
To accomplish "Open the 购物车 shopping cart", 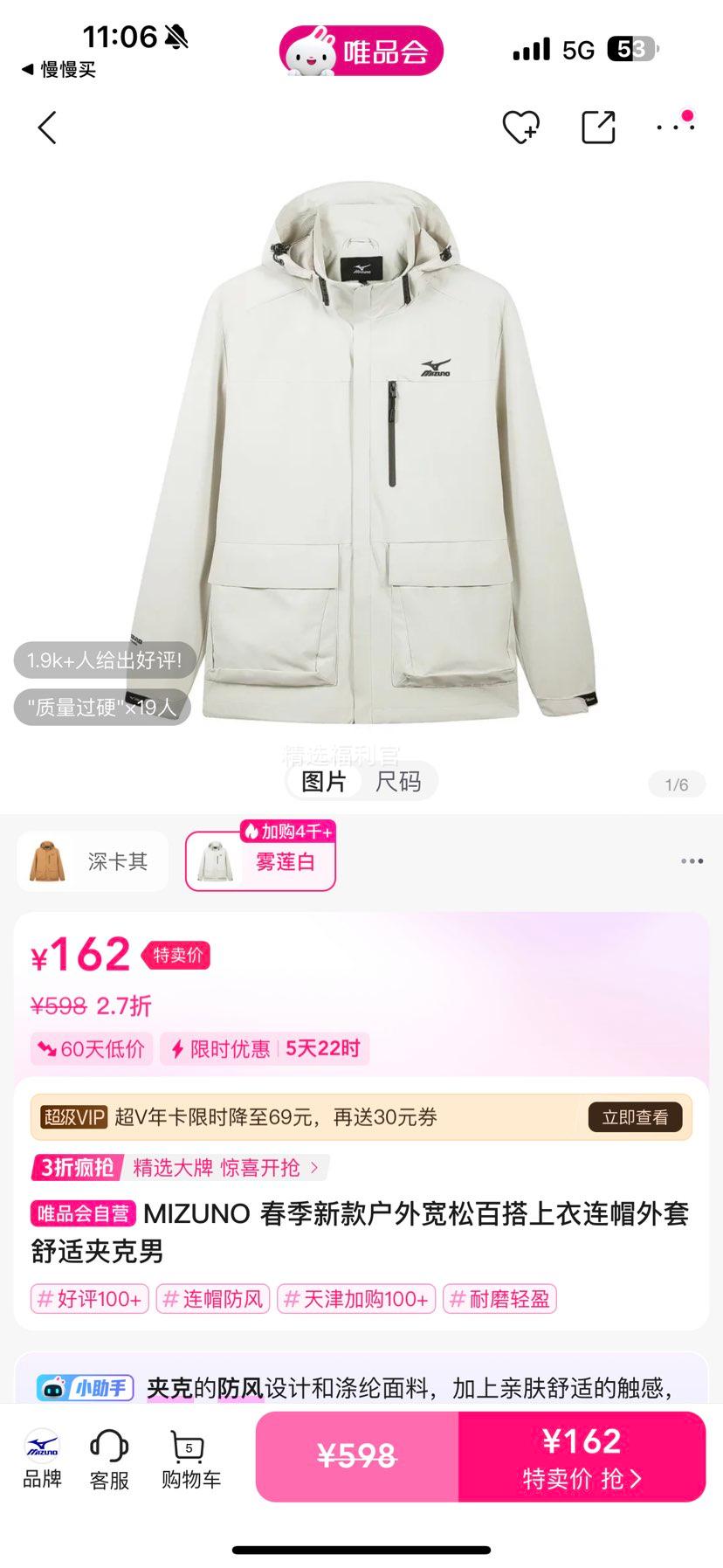I will coord(190,1460).
